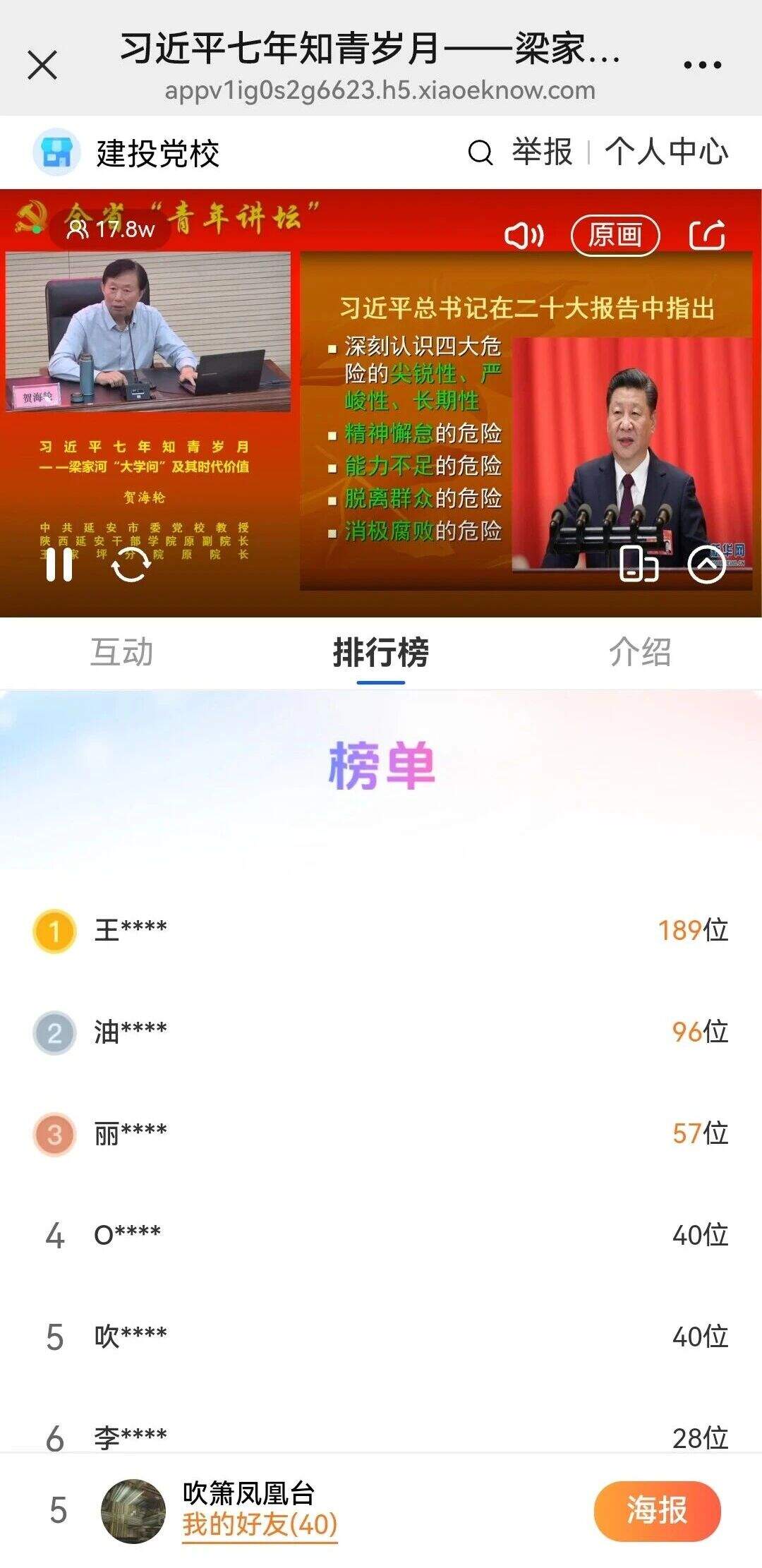
Task: Open the search magnifier icon
Action: point(480,152)
